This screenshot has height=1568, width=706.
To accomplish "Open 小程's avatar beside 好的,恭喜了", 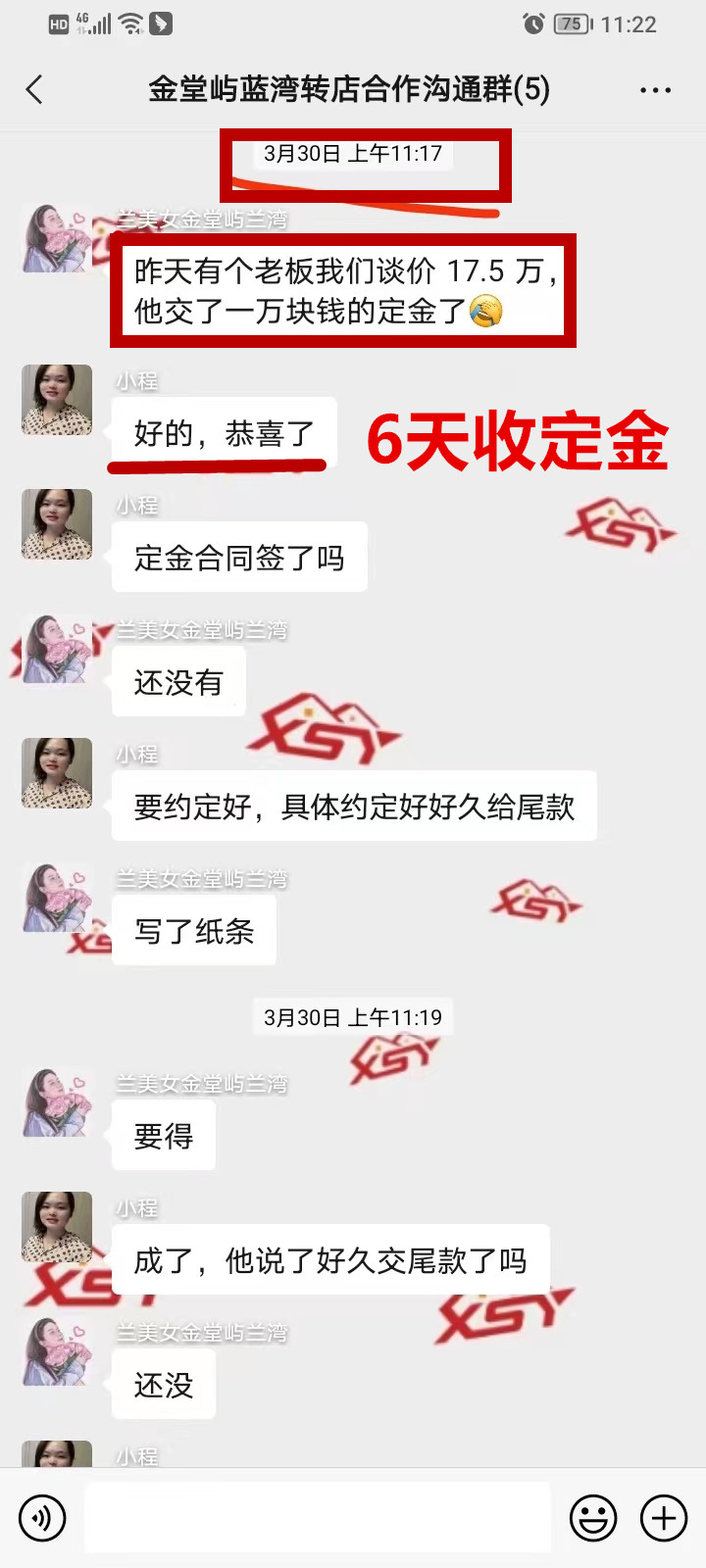I will point(57,400).
